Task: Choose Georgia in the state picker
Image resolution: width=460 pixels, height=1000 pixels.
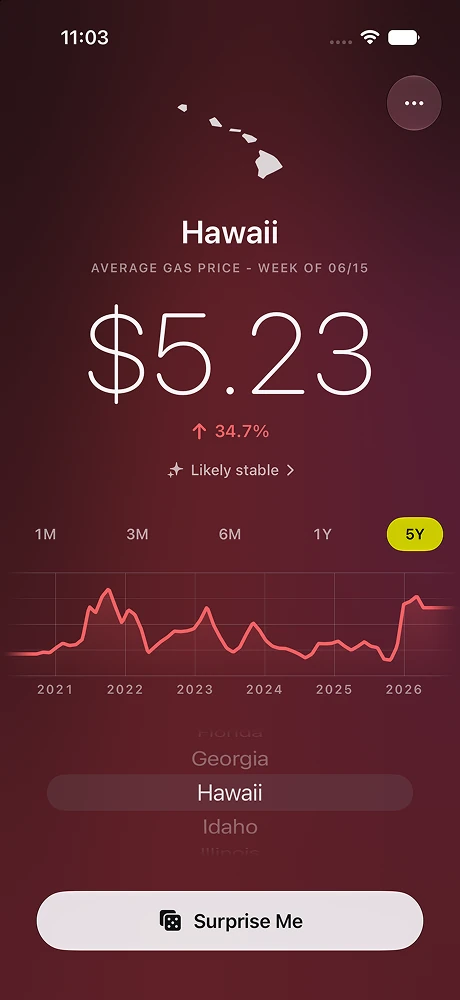Action: tap(230, 759)
